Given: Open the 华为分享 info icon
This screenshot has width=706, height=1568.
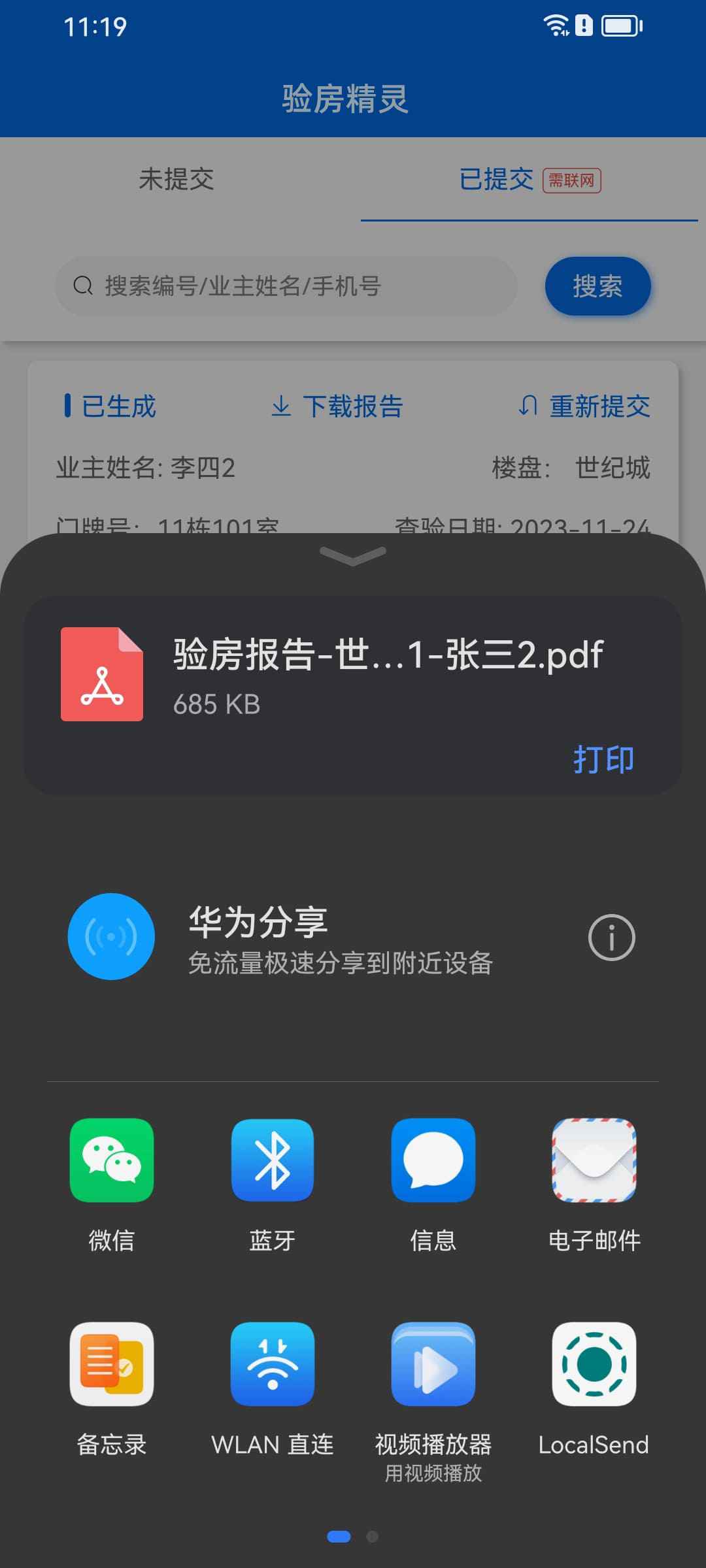Looking at the screenshot, I should point(611,938).
